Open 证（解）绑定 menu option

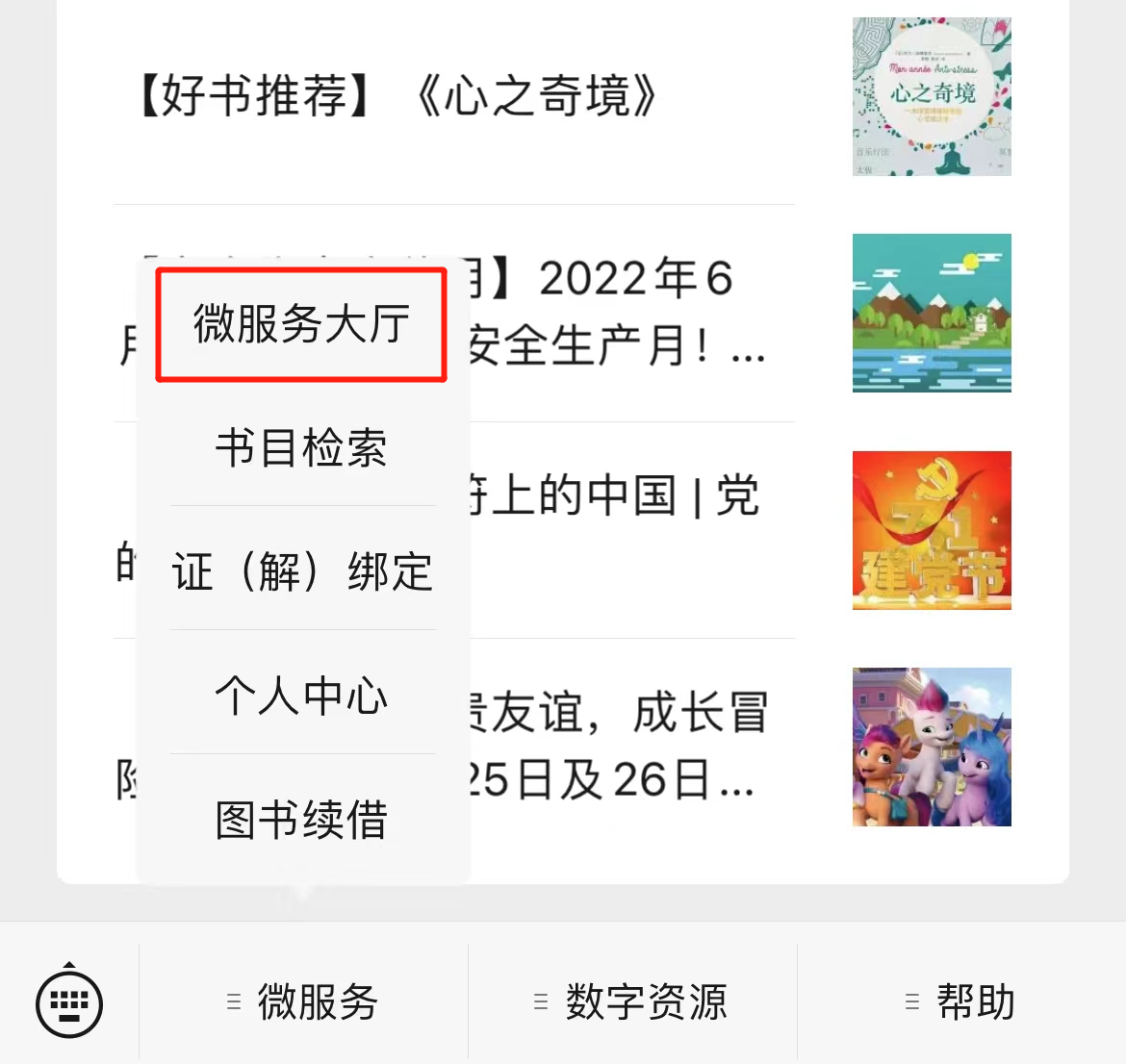pyautogui.click(x=301, y=571)
